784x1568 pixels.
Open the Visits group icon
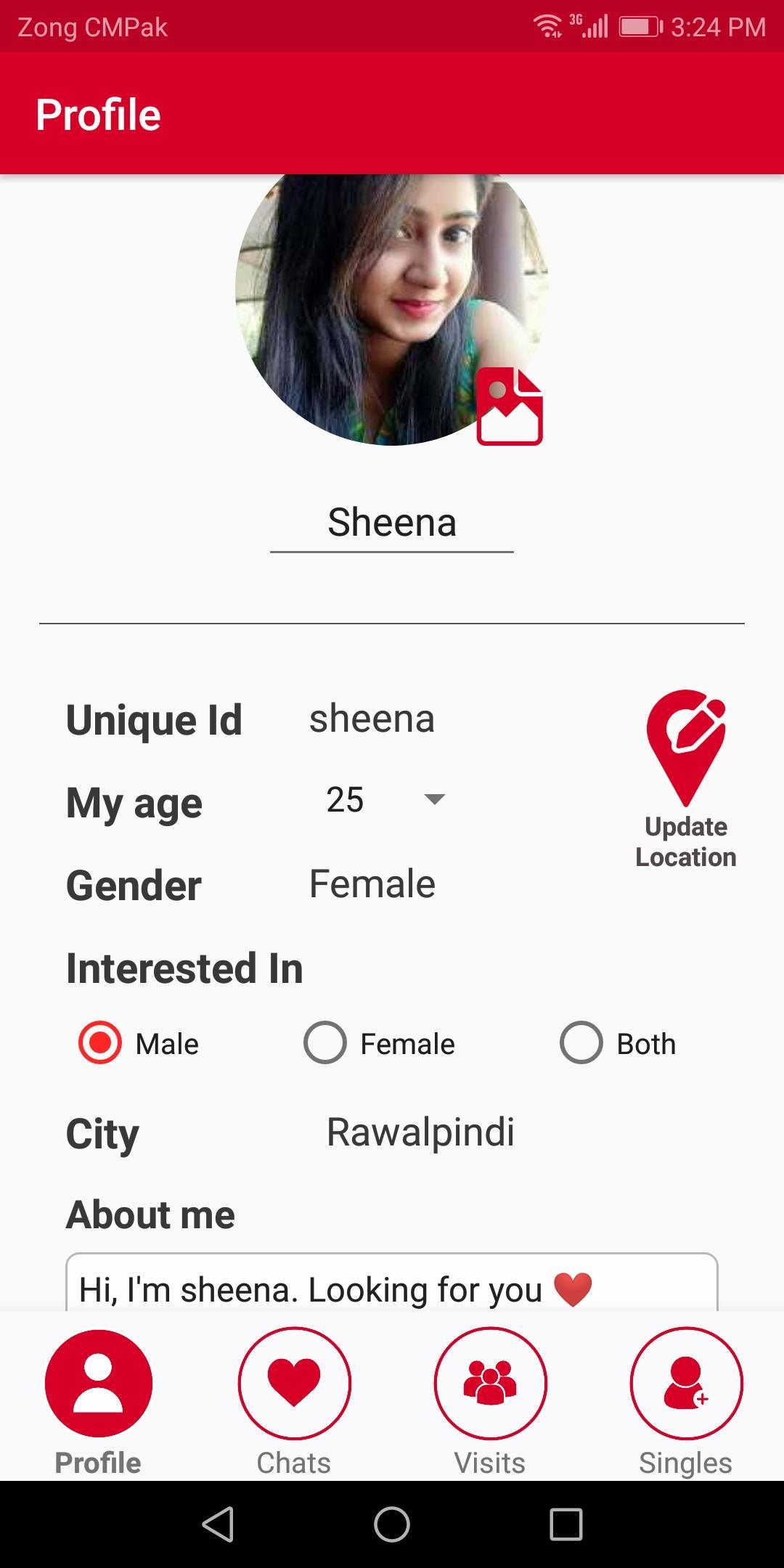coord(489,1383)
